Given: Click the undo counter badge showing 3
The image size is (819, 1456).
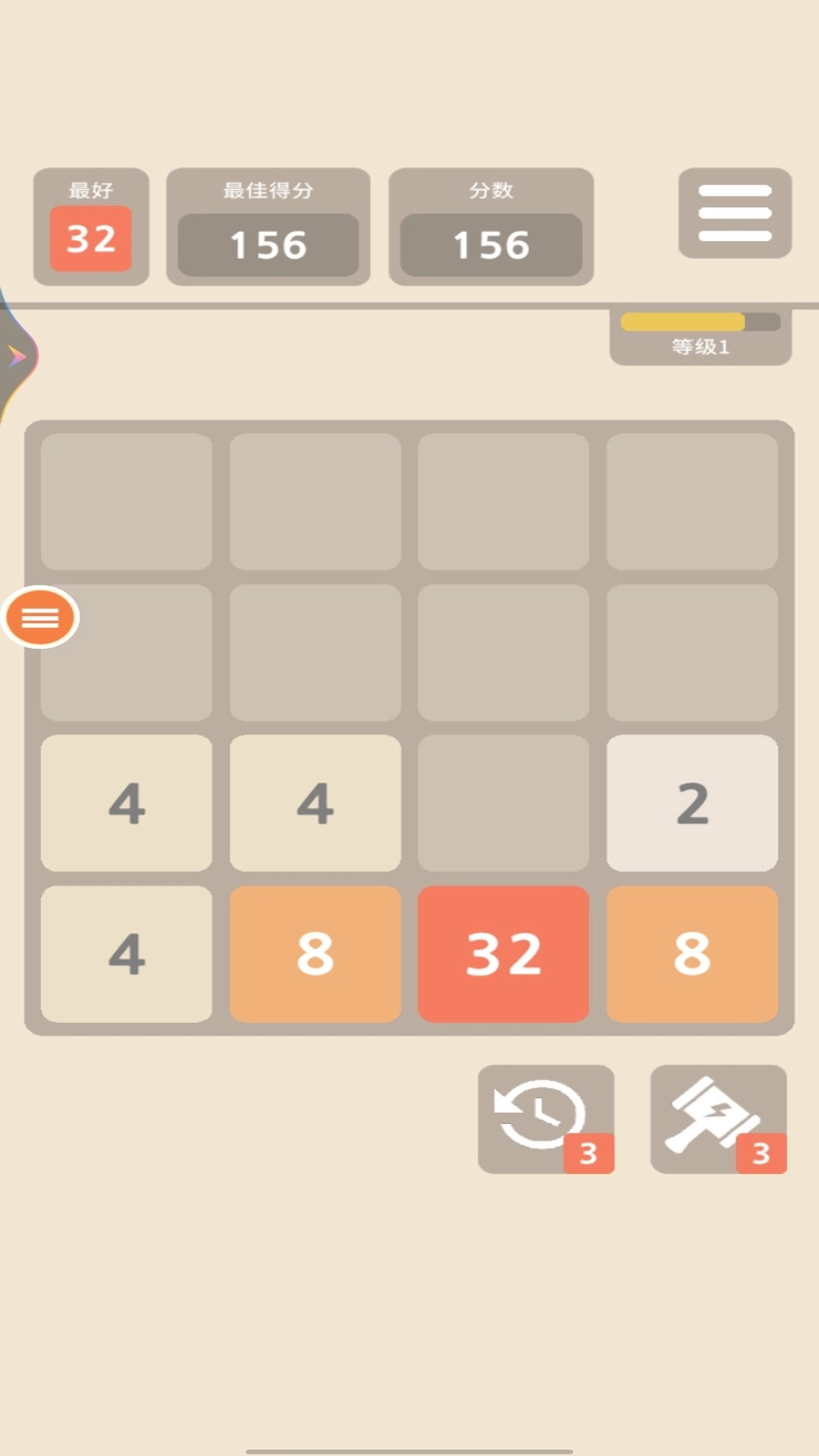Looking at the screenshot, I should [588, 1154].
